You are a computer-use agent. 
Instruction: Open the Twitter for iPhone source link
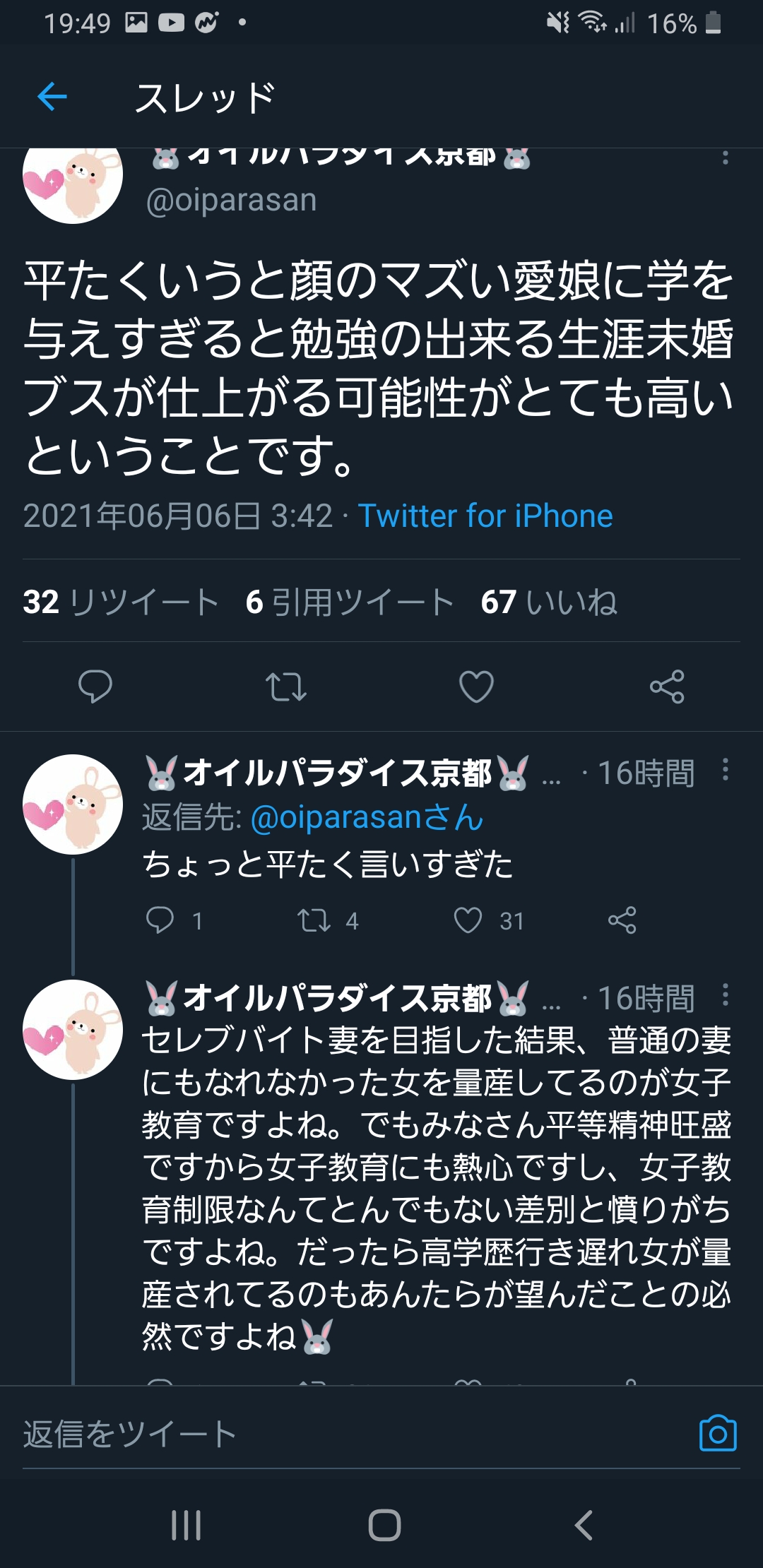click(x=485, y=516)
